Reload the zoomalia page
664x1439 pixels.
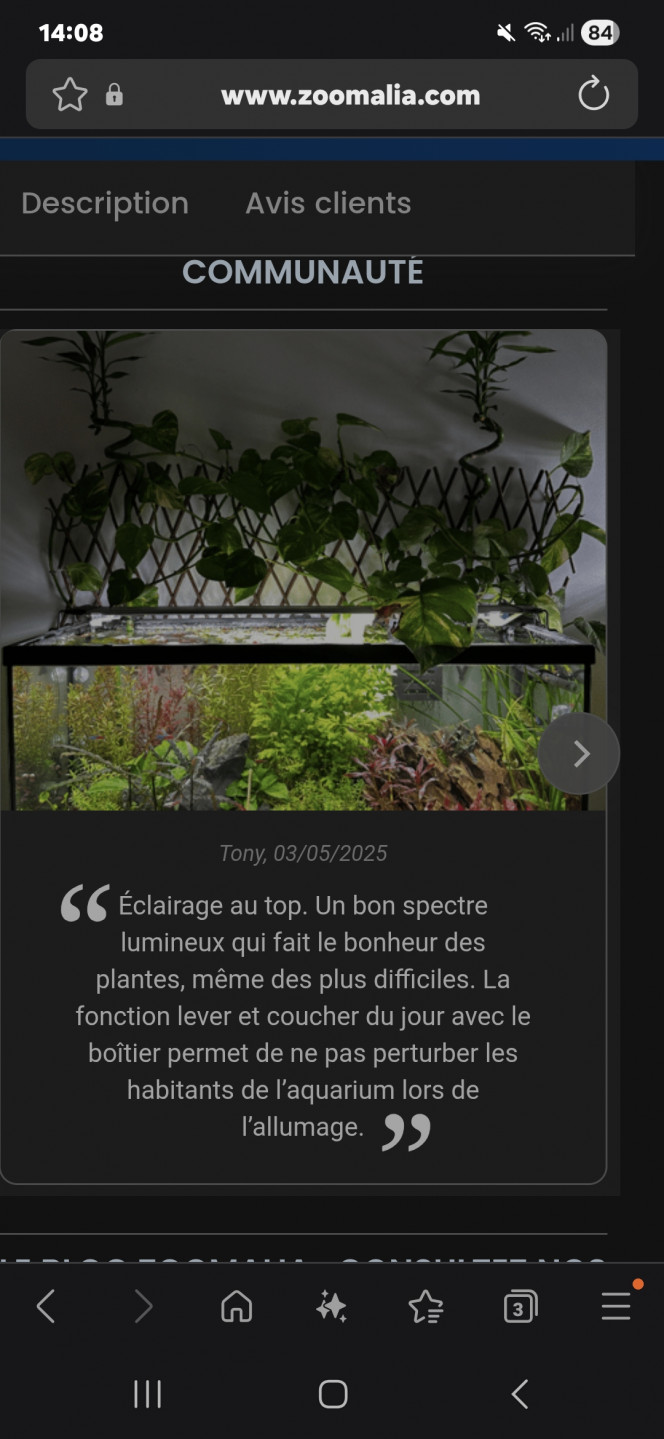coord(593,95)
